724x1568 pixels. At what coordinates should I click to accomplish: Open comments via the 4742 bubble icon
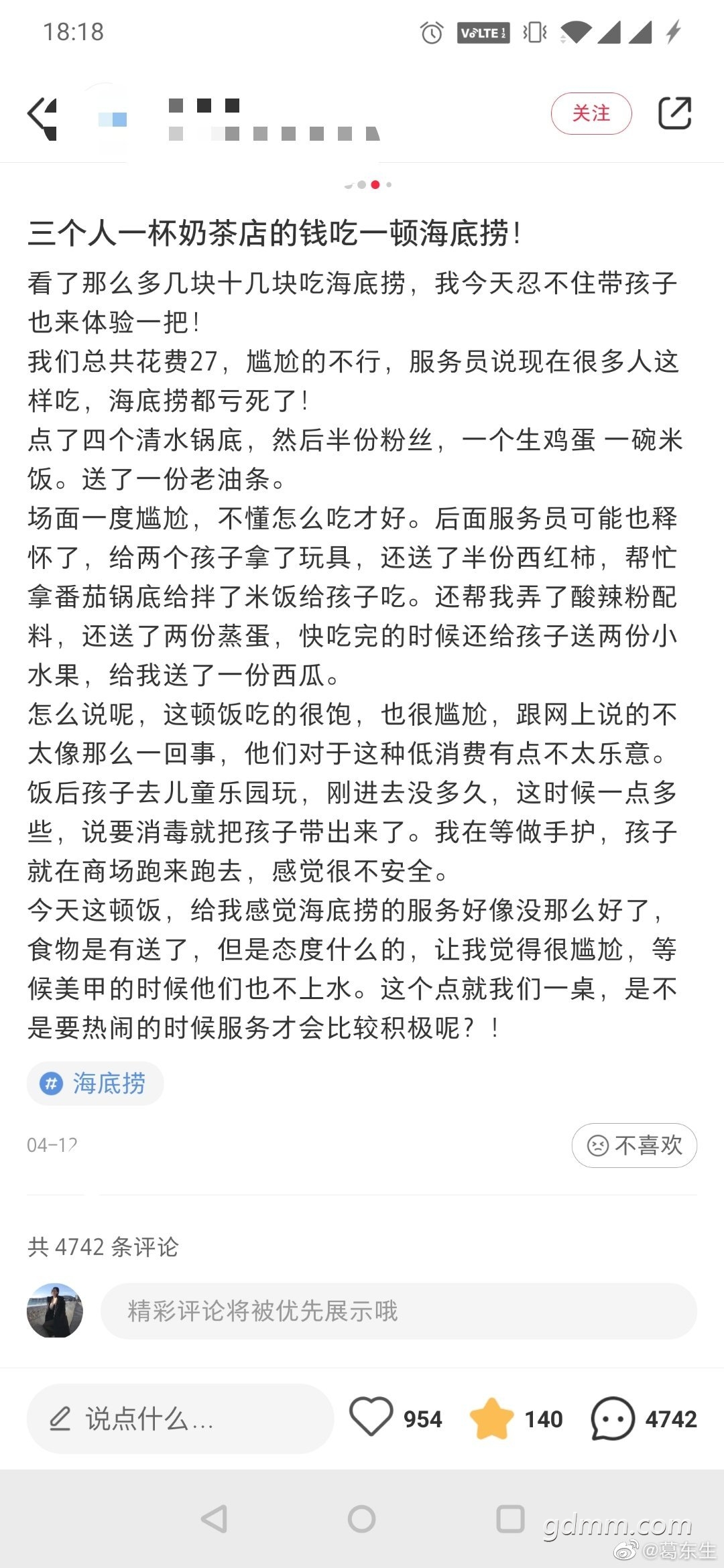(612, 1418)
